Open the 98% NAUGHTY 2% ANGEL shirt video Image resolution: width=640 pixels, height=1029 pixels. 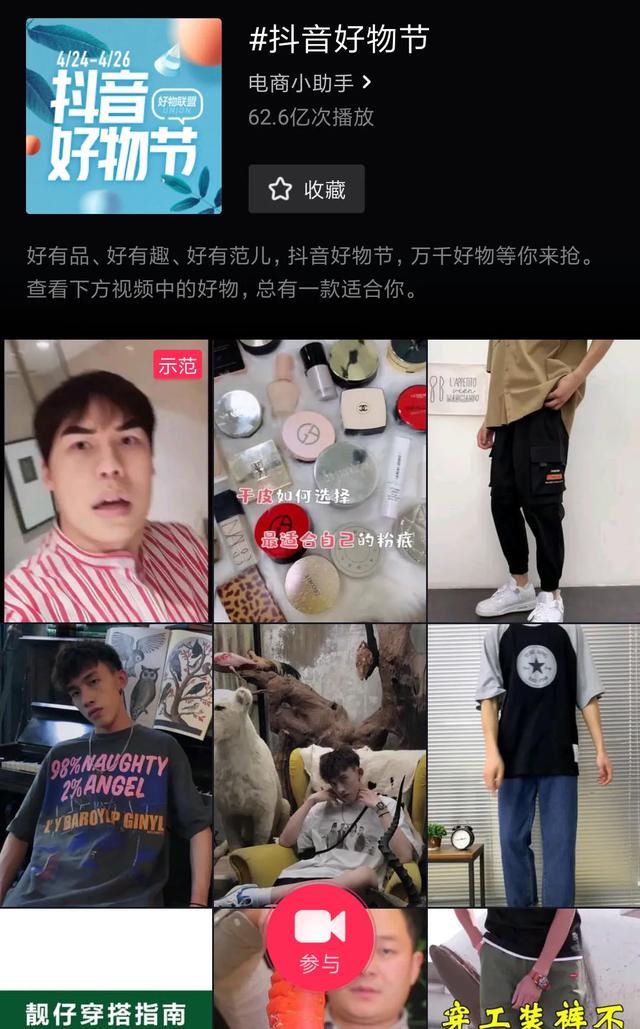tap(107, 765)
